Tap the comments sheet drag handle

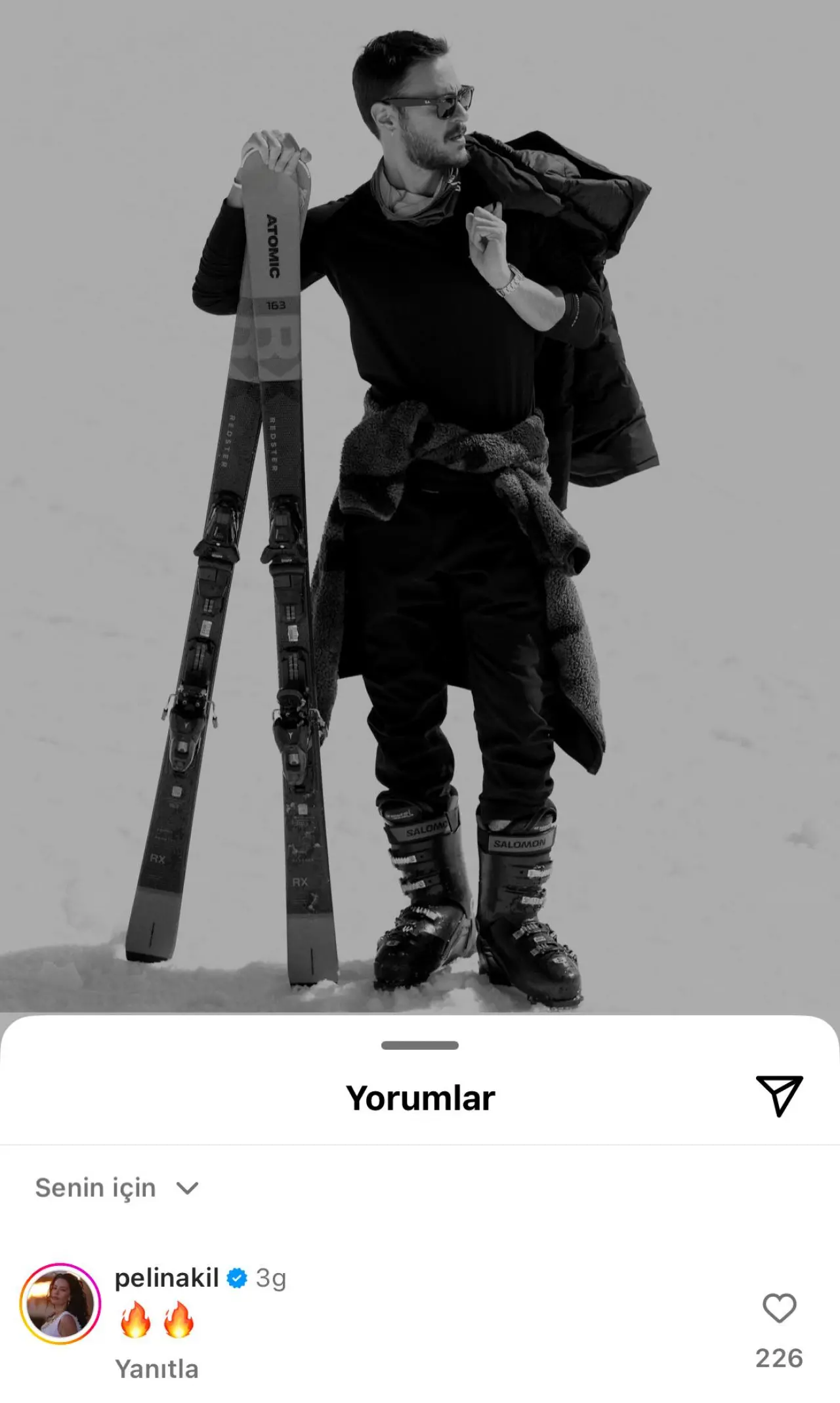(x=420, y=1045)
